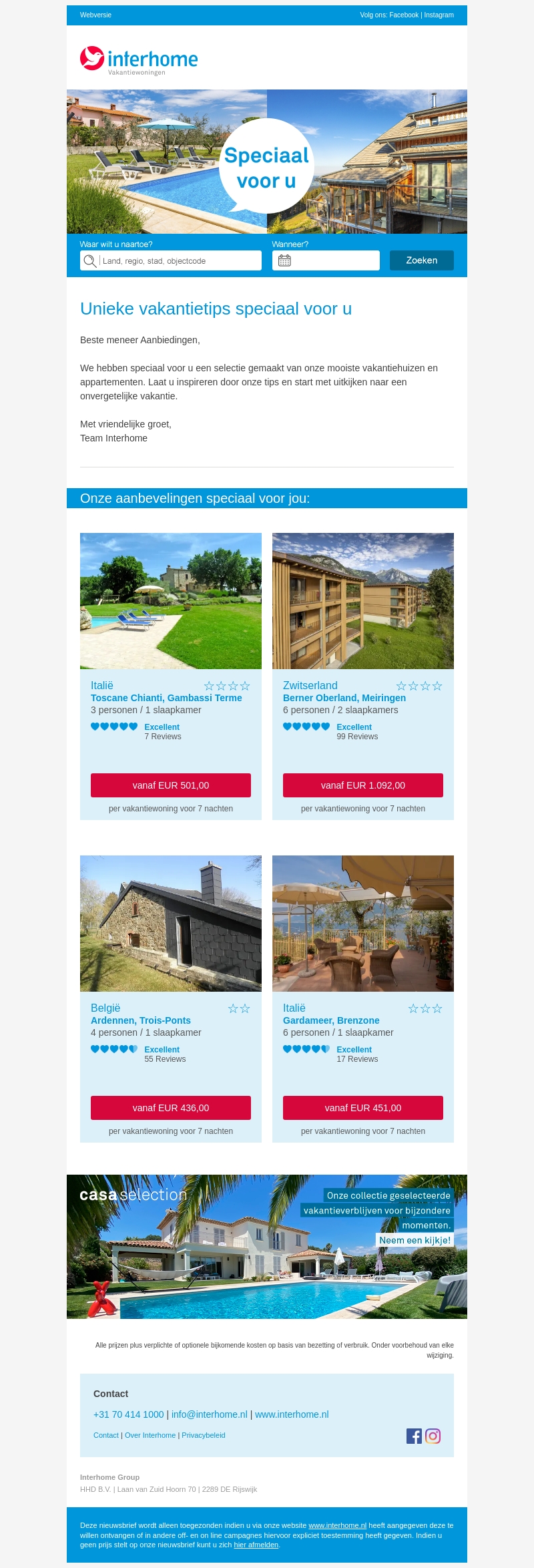This screenshot has height=1568, width=534.
Task: Open the Instagram link in header
Action: [439, 15]
